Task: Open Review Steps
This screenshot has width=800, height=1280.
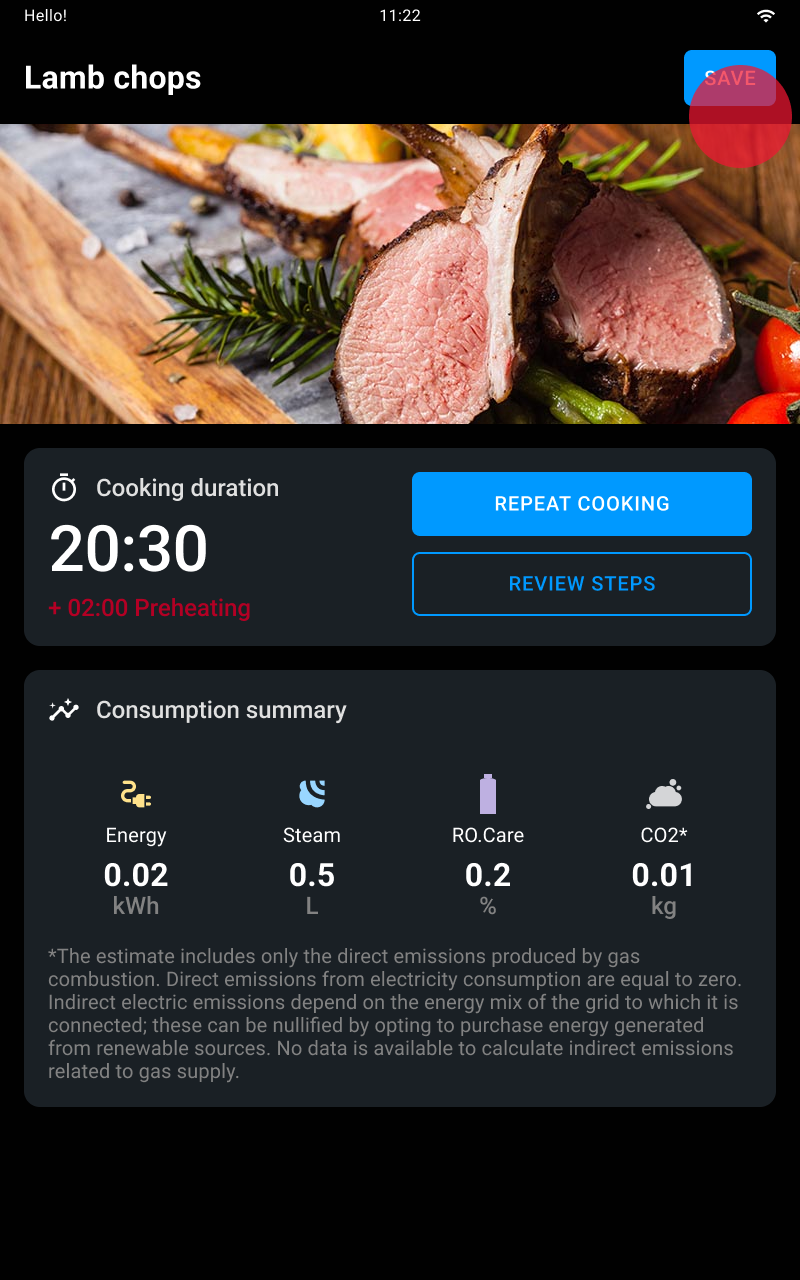Action: click(582, 584)
